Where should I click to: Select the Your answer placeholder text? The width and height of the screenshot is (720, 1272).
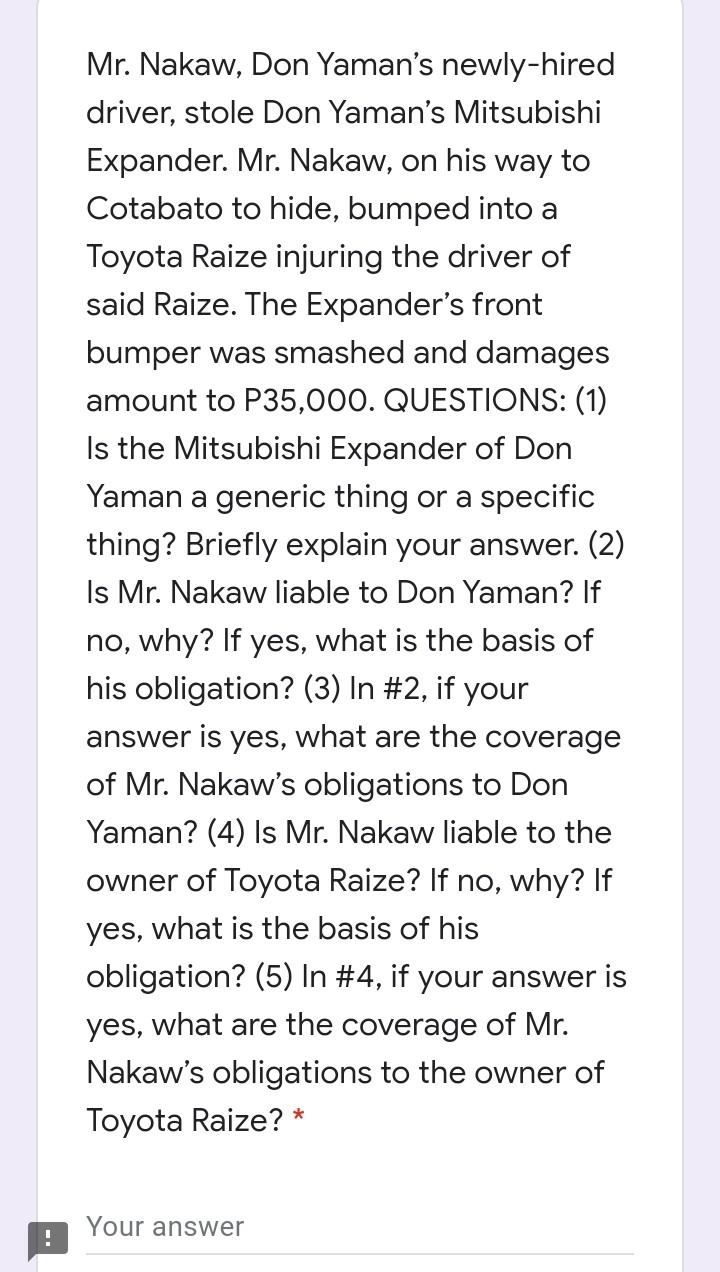point(165,1226)
